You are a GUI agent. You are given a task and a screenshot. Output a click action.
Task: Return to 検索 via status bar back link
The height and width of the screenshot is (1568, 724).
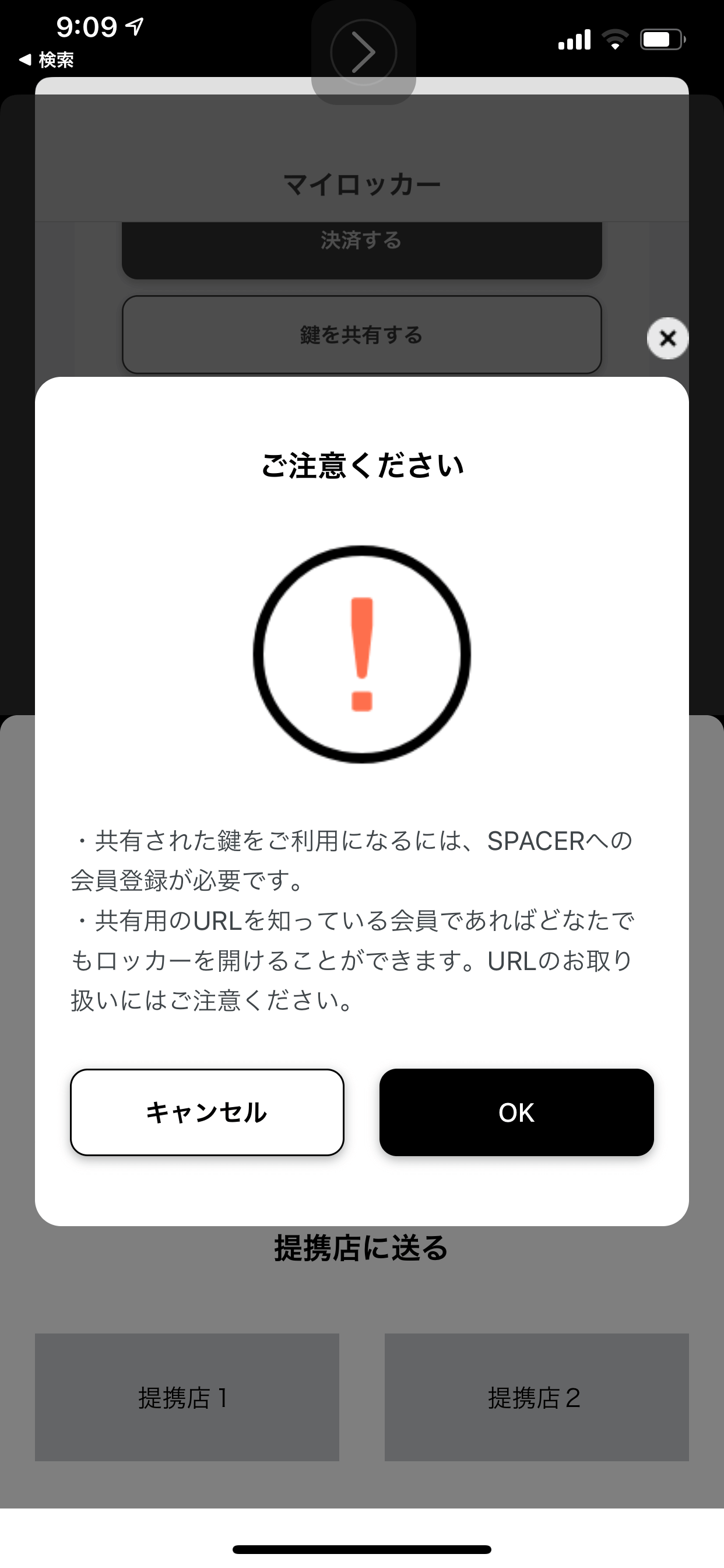tap(46, 60)
